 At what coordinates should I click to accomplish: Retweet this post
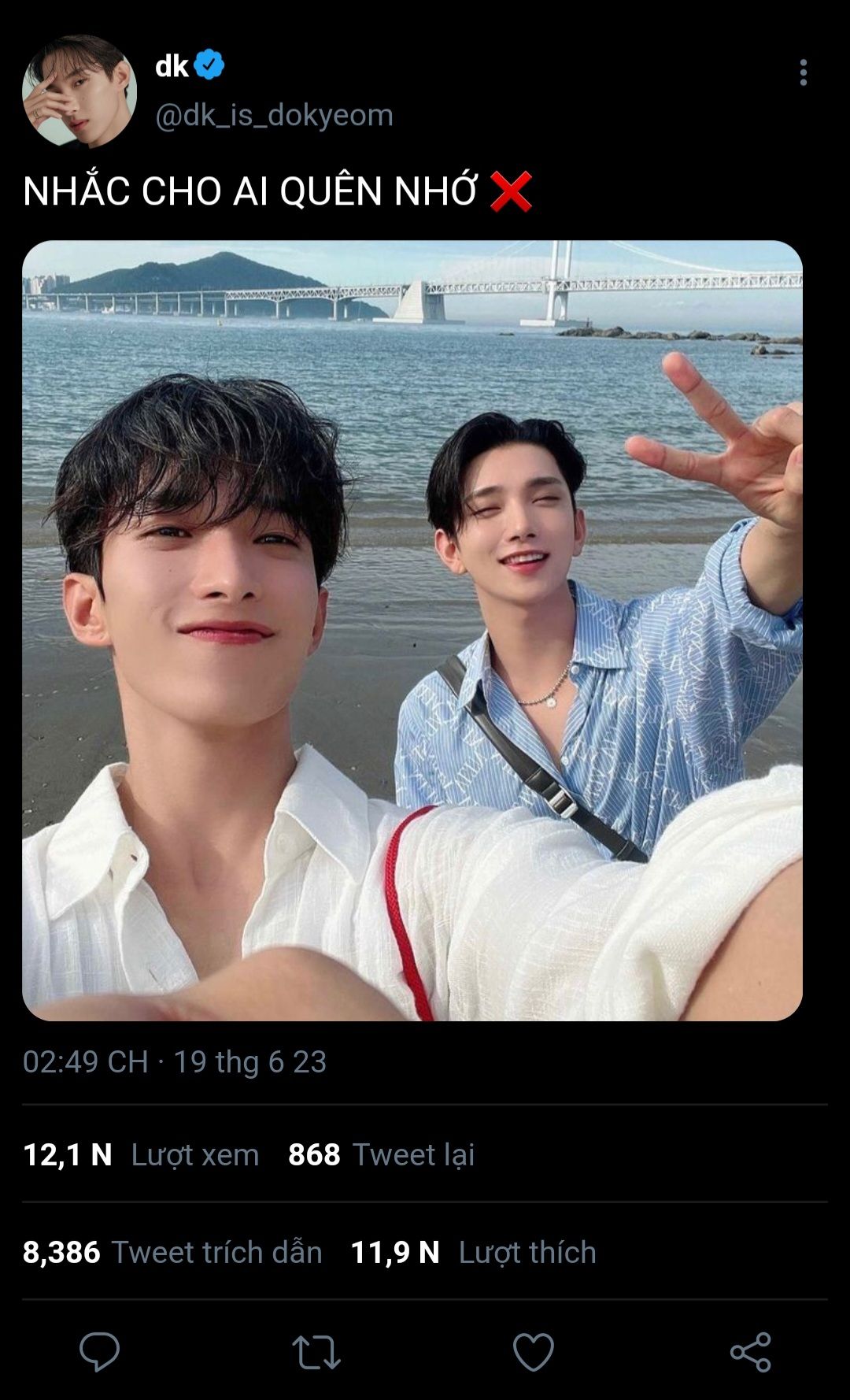click(x=316, y=1351)
